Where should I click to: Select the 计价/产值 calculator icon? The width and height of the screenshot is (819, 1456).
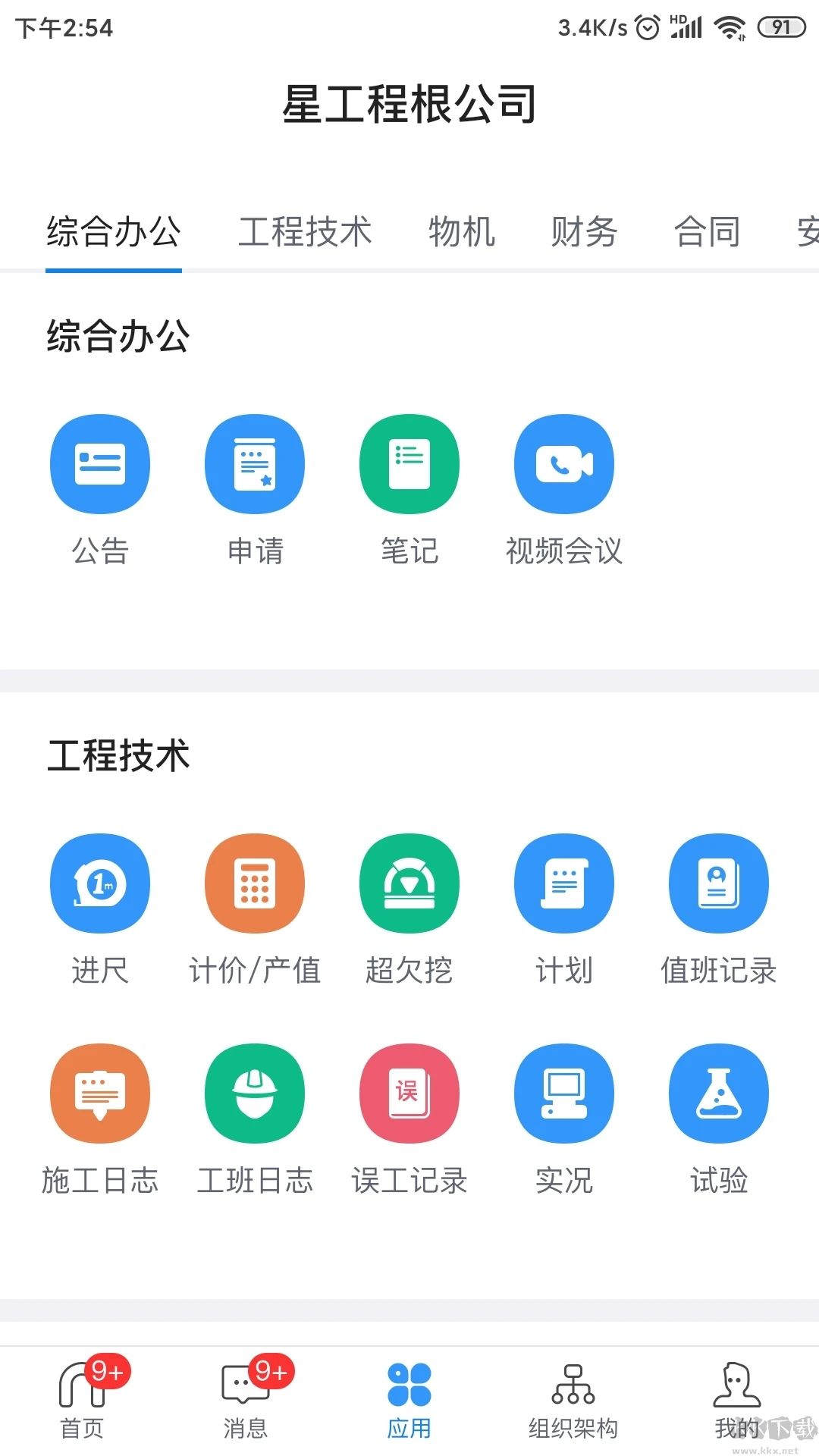pyautogui.click(x=255, y=884)
